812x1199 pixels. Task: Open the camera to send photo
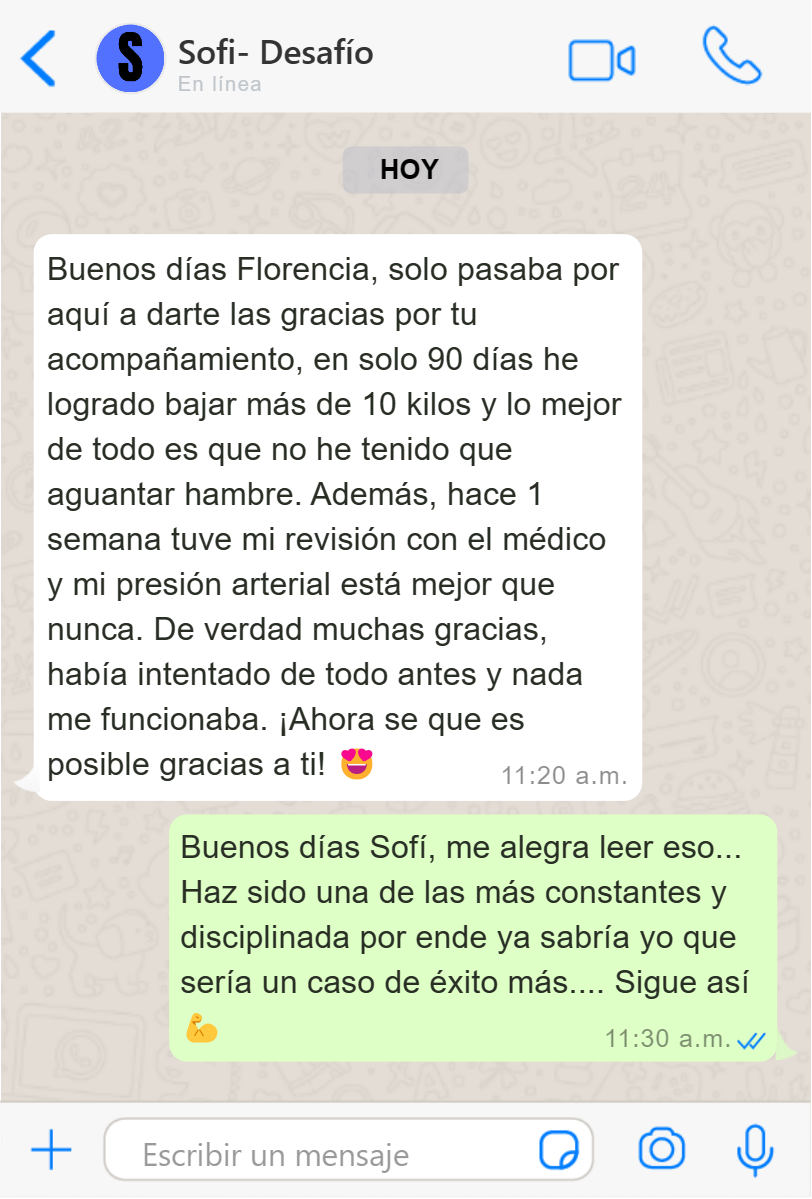pos(661,1149)
